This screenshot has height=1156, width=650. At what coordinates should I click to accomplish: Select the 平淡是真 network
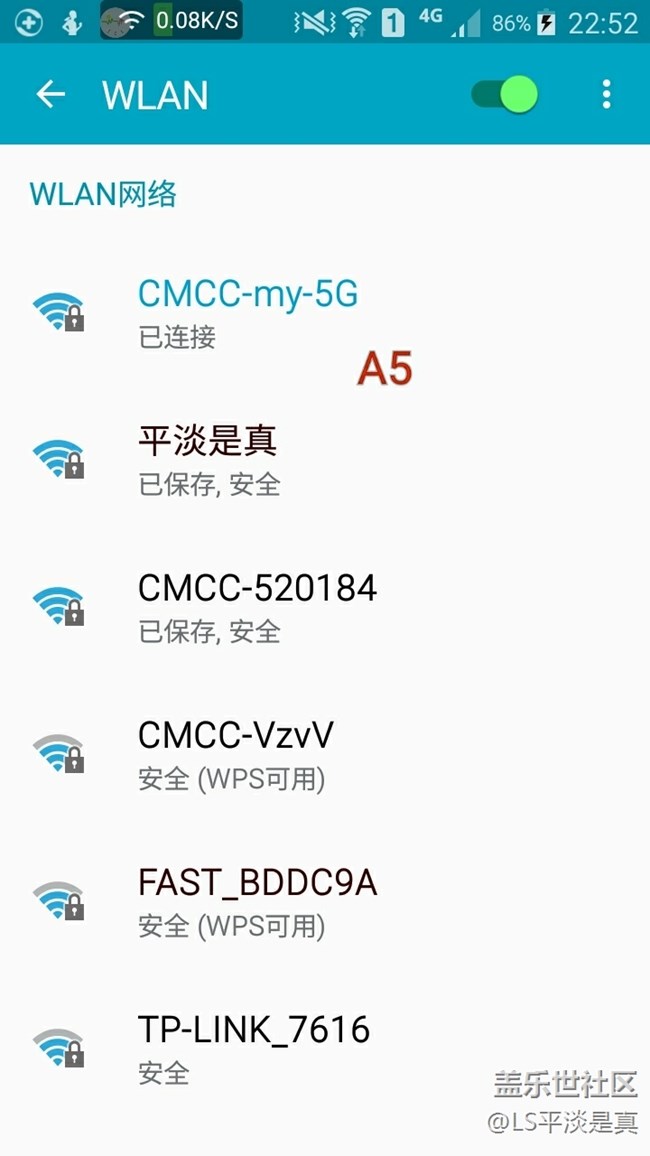[208, 458]
